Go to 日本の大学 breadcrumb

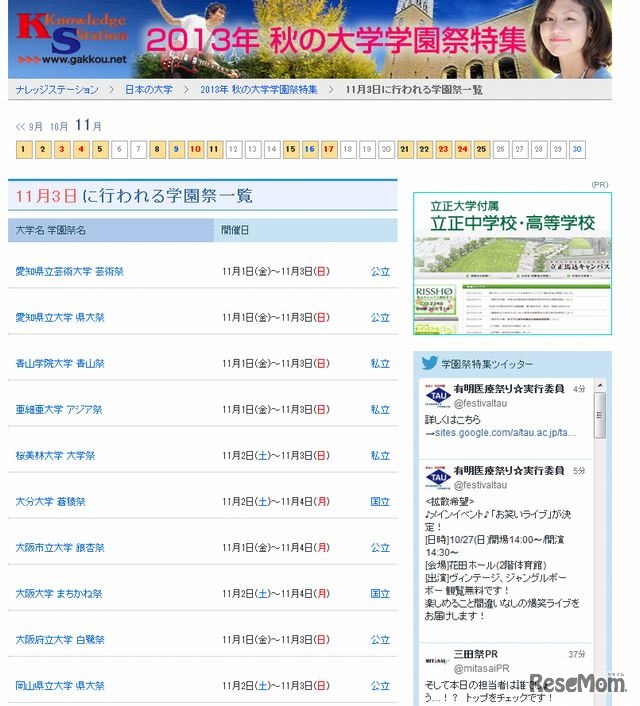pos(148,90)
